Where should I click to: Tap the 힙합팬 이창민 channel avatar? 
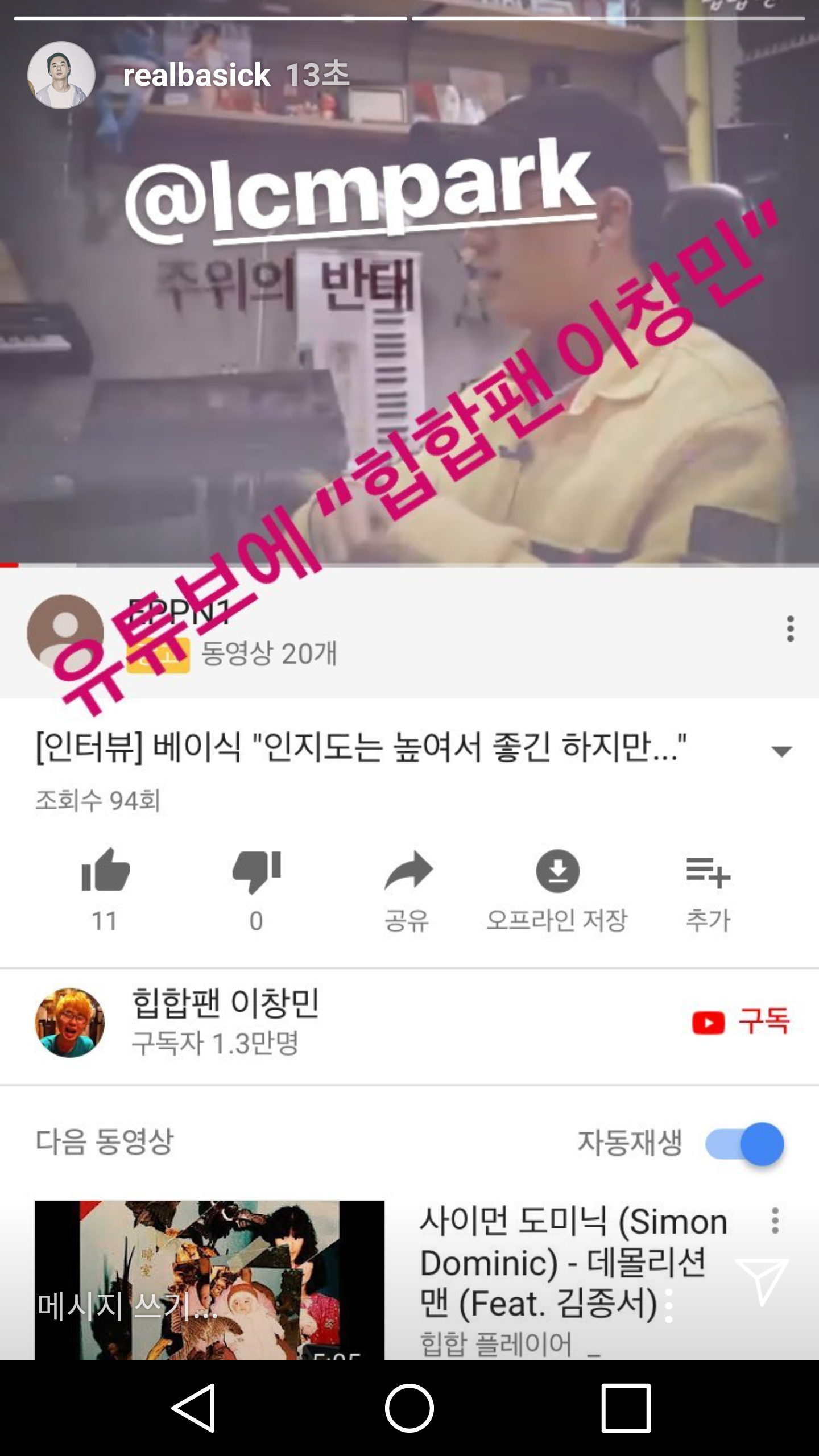tap(68, 1018)
